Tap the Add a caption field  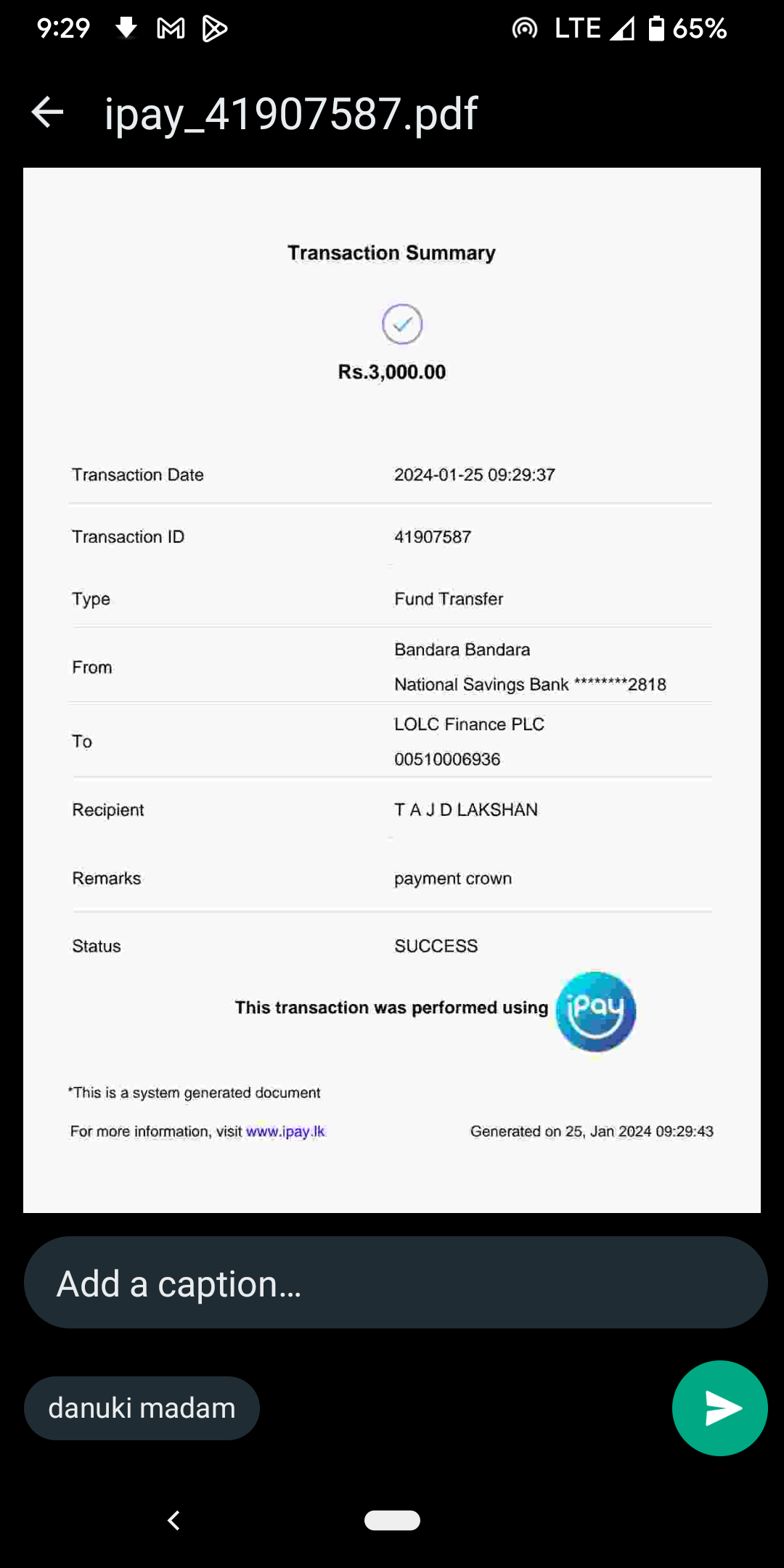pos(396,1283)
